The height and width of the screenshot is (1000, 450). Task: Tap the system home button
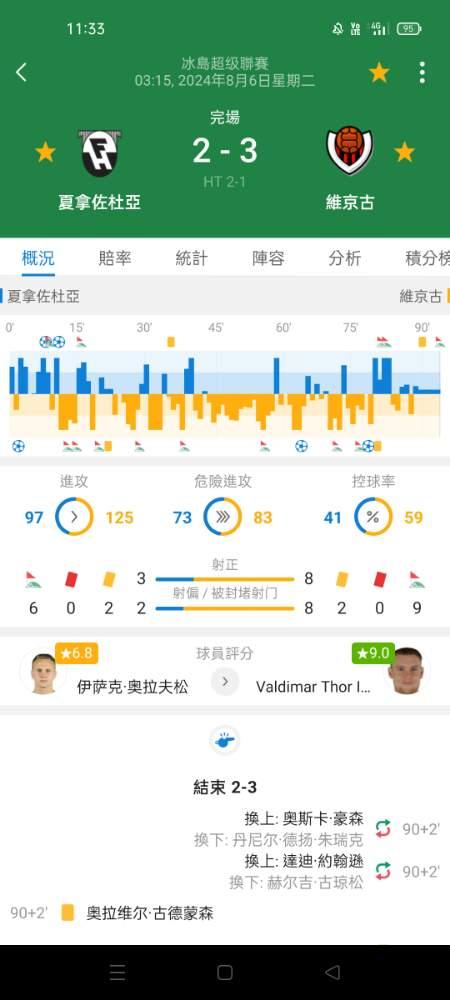point(225,972)
